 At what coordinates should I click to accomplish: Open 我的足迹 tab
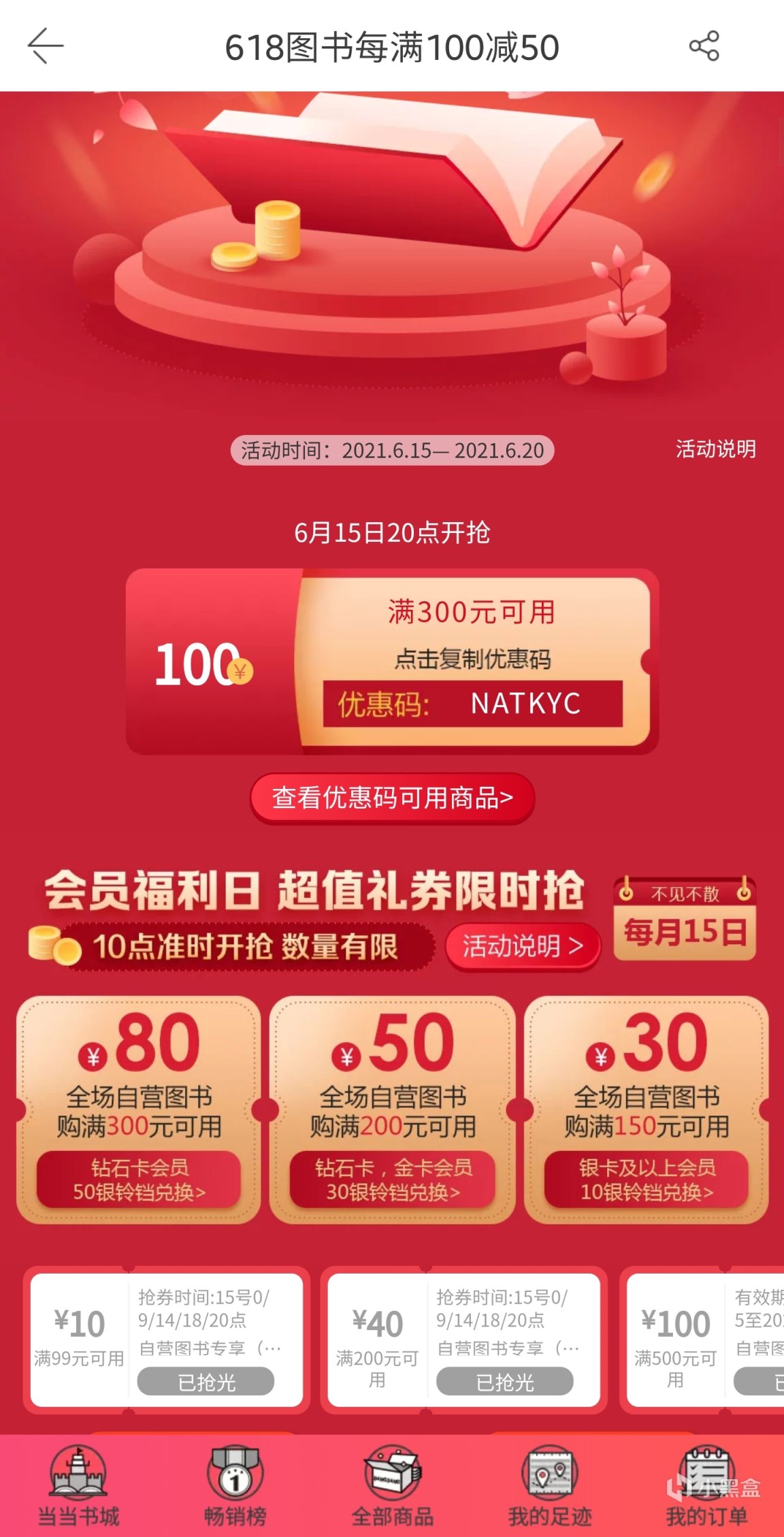550,1488
